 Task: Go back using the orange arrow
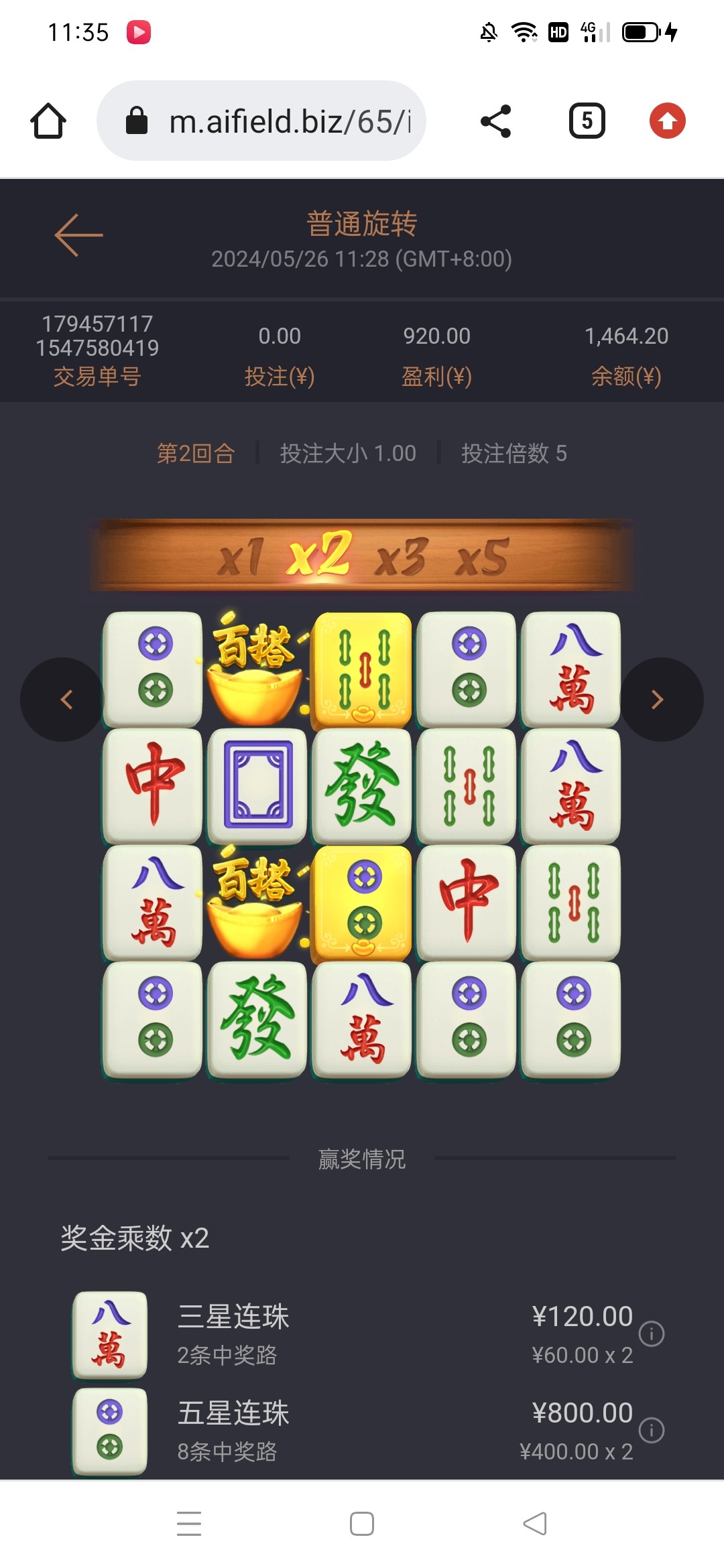(79, 235)
